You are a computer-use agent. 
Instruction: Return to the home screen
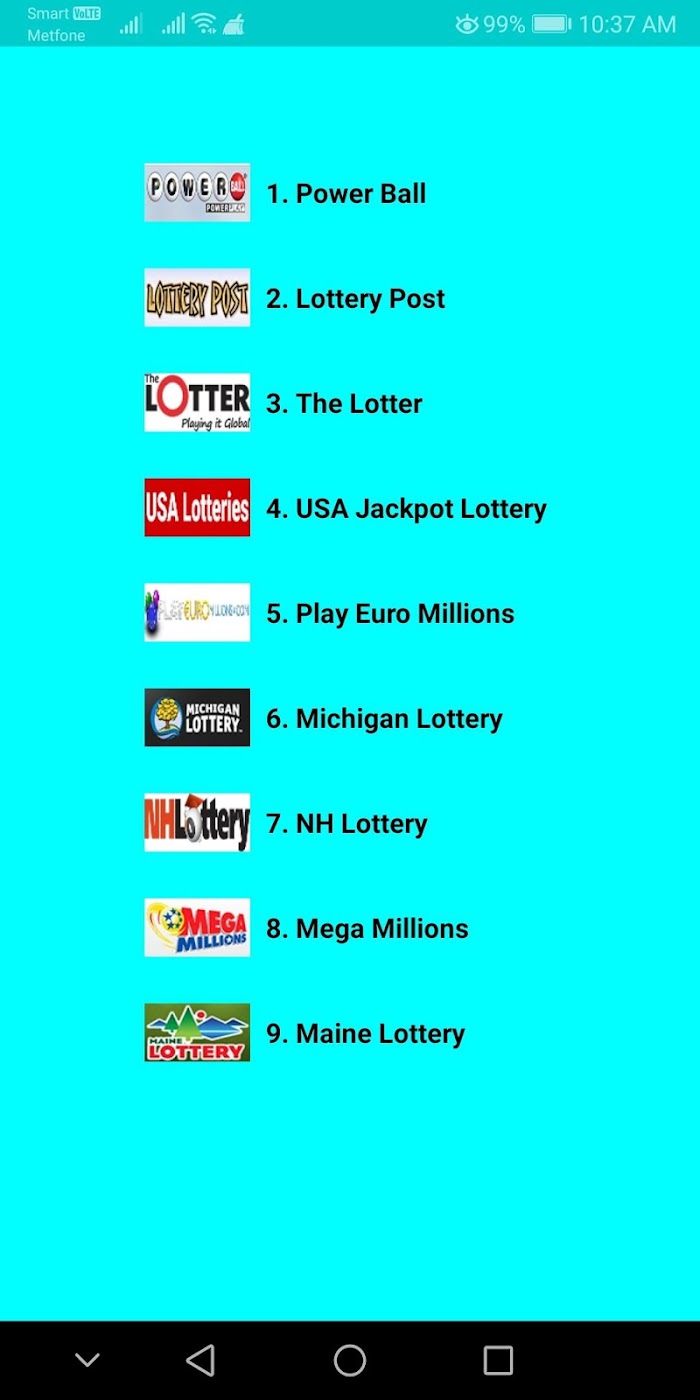coord(350,1360)
